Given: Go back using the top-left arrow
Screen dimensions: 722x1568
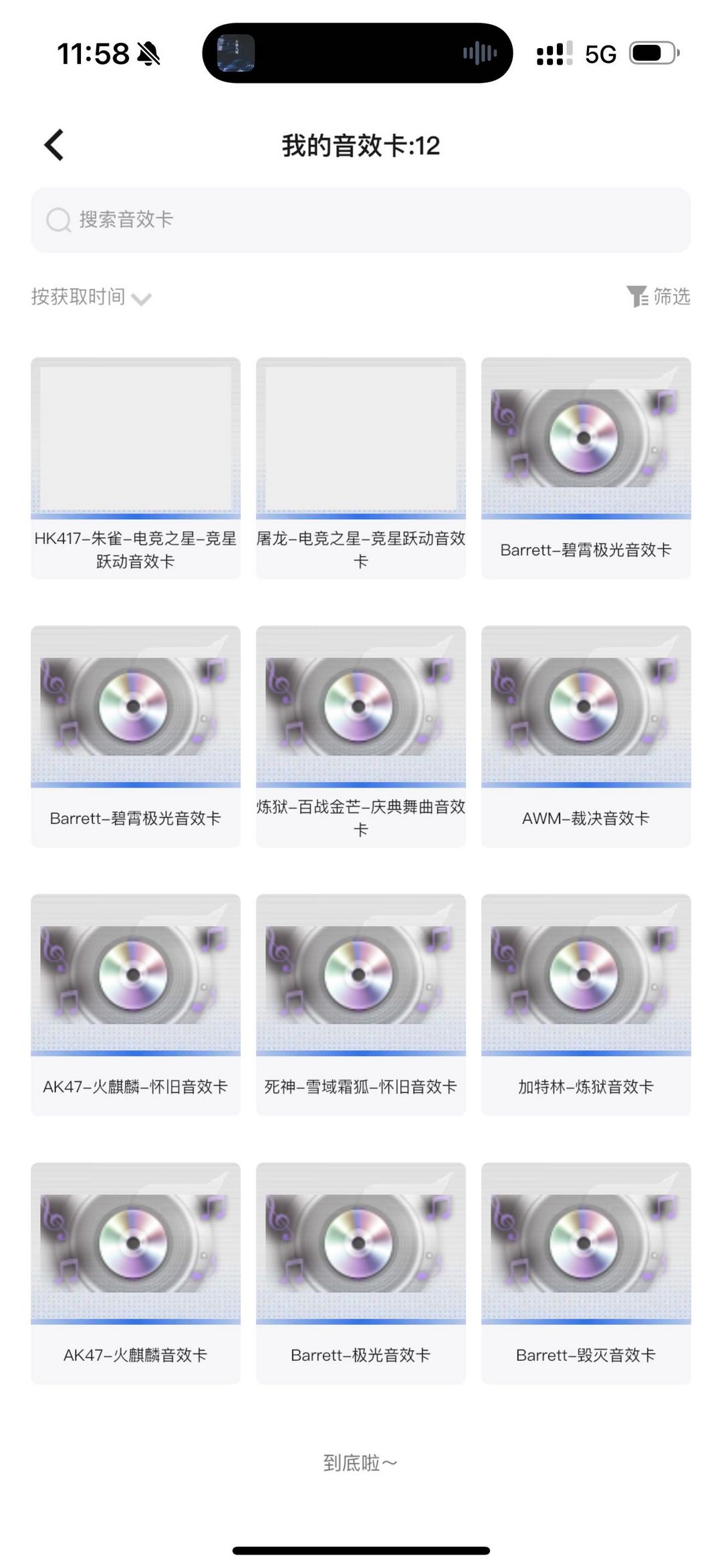Looking at the screenshot, I should coord(54,145).
